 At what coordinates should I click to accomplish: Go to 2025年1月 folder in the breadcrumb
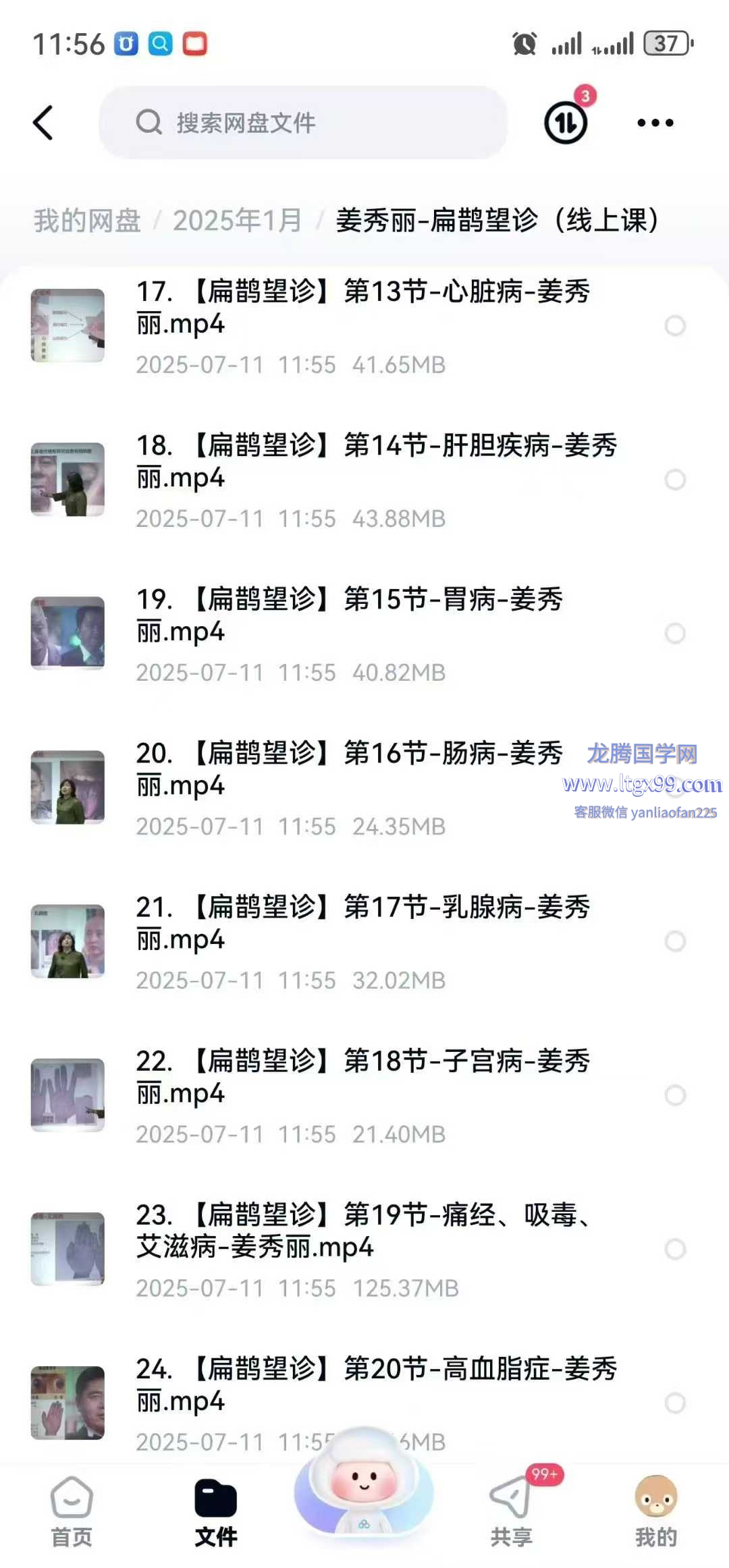237,221
